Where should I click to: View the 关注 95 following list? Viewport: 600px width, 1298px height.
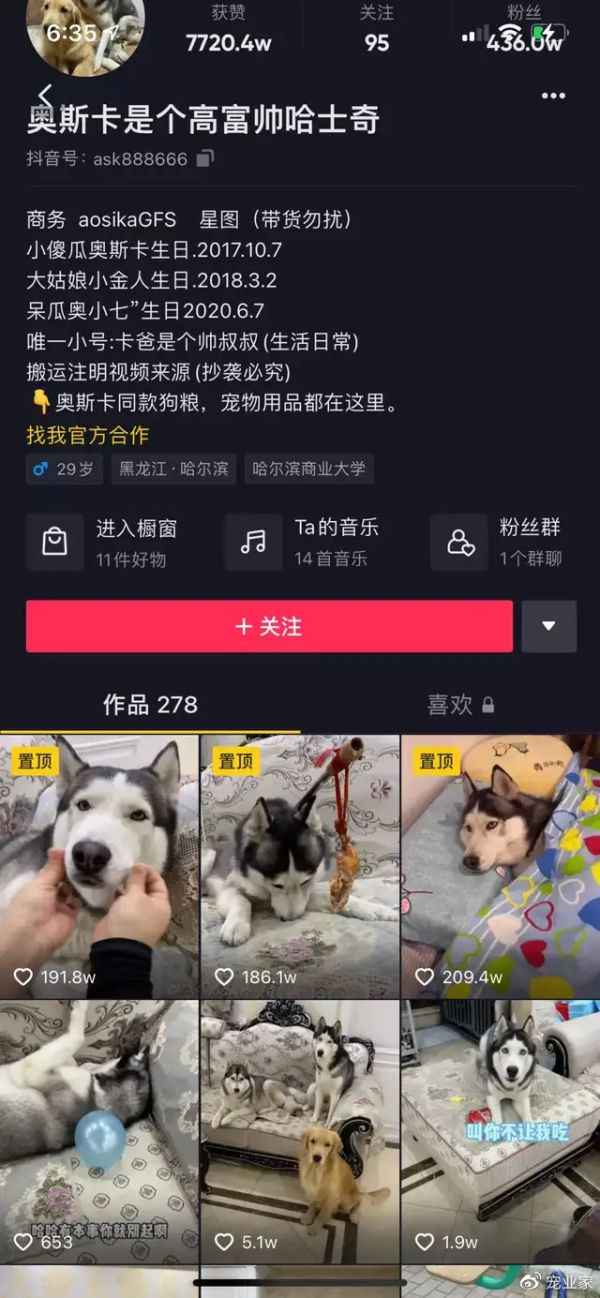(x=377, y=30)
